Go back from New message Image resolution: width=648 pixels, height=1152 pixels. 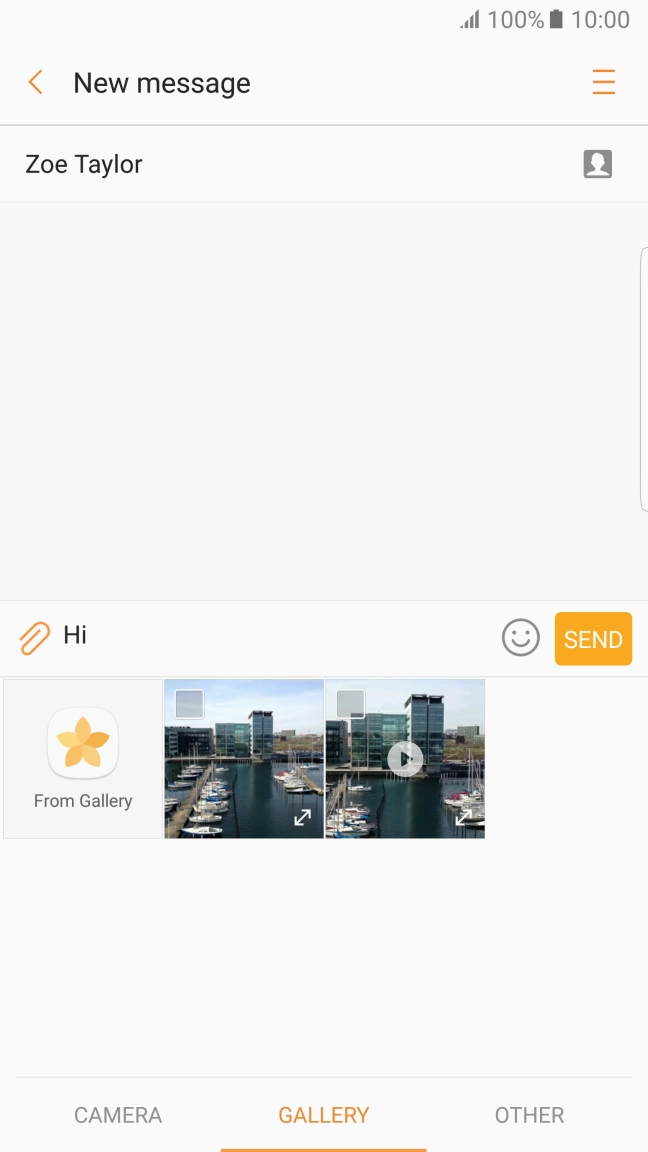[x=36, y=83]
